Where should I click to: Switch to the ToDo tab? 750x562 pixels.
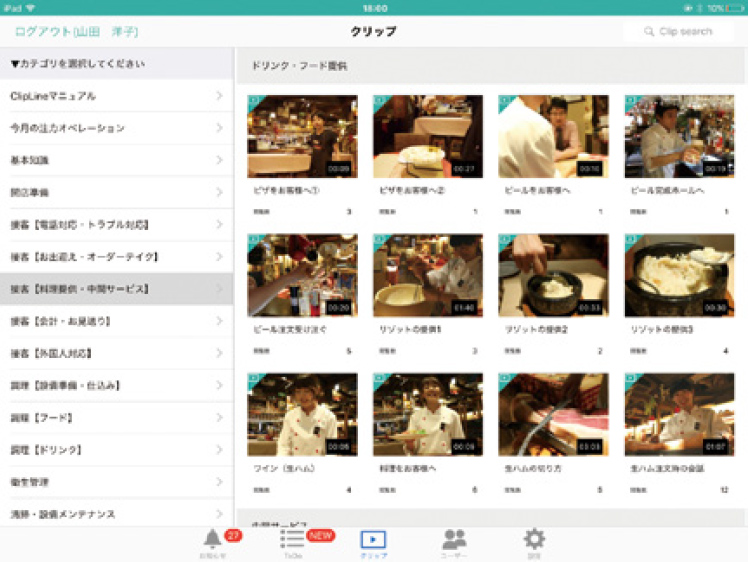[293, 541]
